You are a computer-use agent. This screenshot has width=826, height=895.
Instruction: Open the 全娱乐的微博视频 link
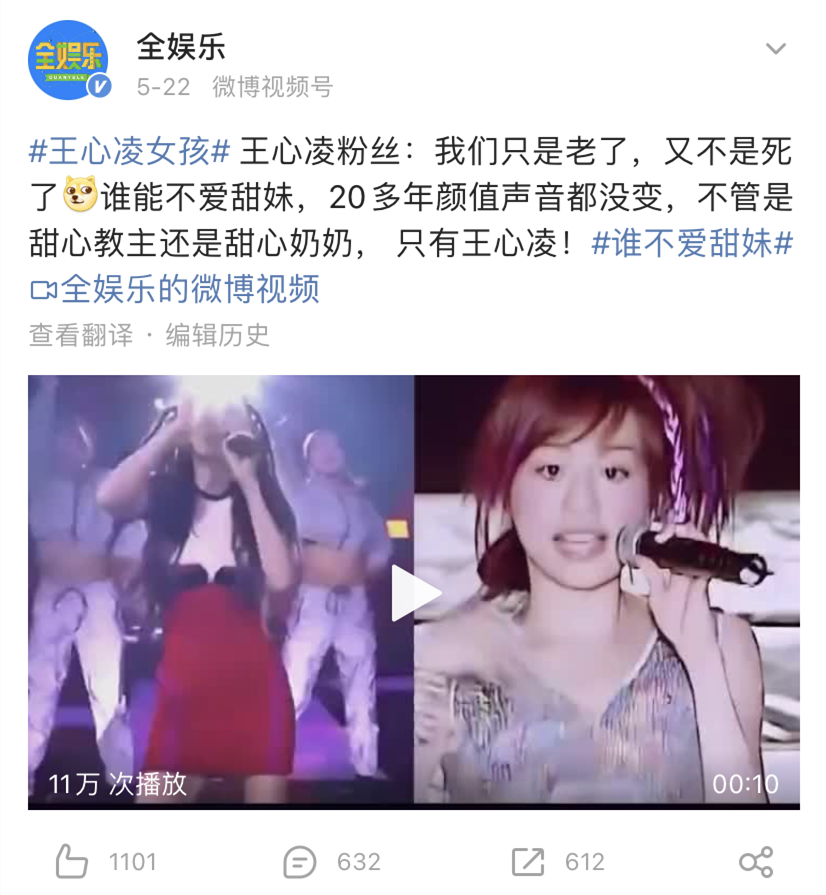coord(176,289)
